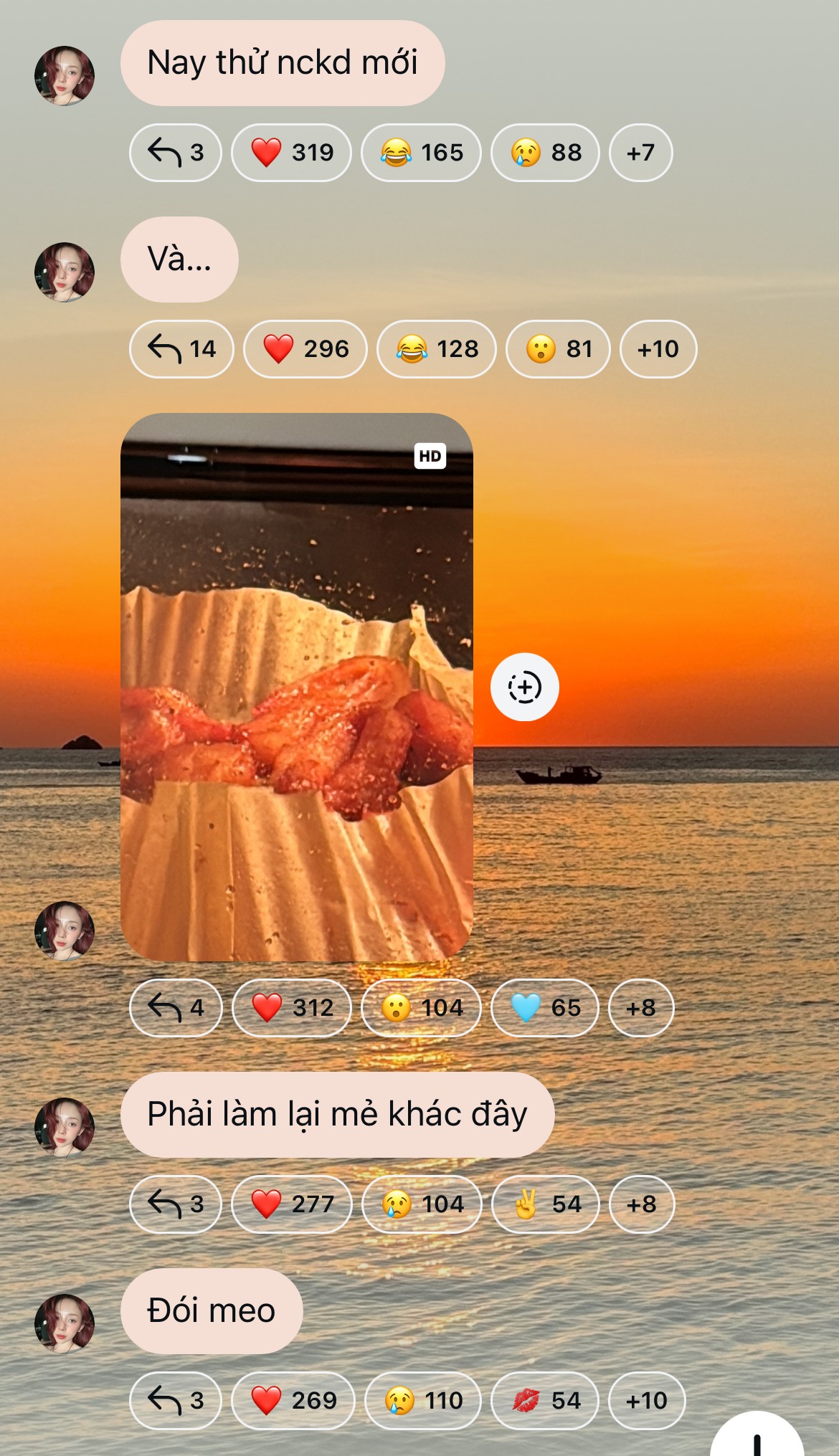
Task: Tap the add-reaction circle beside the photo
Action: 524,687
